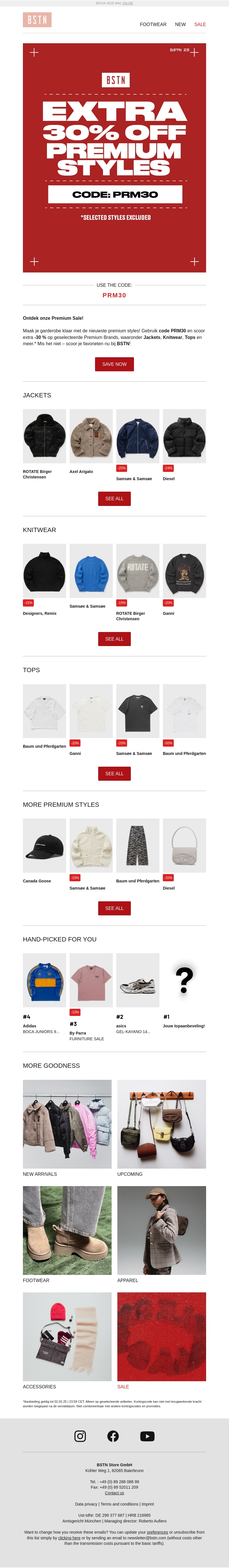Screen dimensions: 229x1568
Task: Open the NEW navigation link
Action: pos(180,24)
